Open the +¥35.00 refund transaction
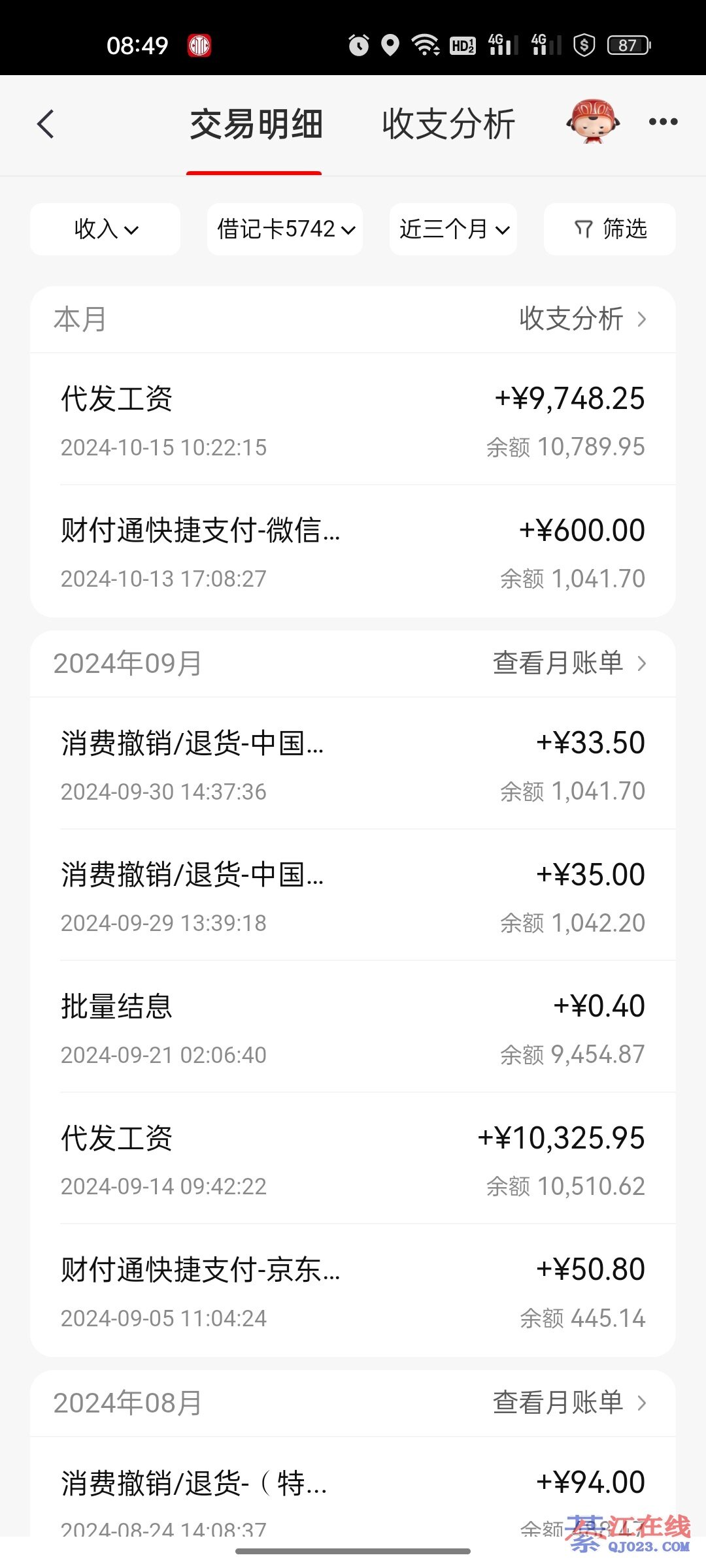The width and height of the screenshot is (706, 1568). pyautogui.click(x=353, y=896)
